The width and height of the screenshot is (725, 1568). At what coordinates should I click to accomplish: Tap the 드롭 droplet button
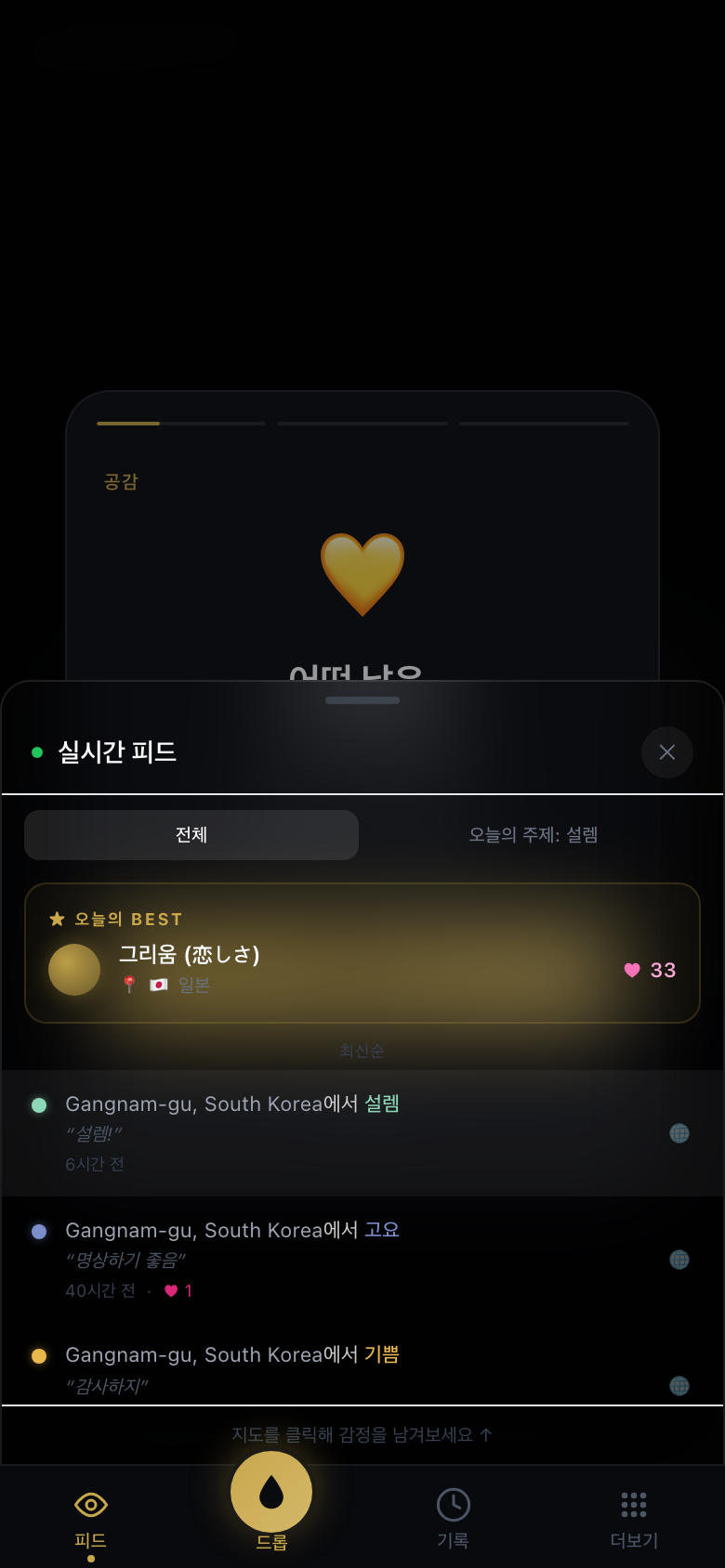pos(271,1494)
